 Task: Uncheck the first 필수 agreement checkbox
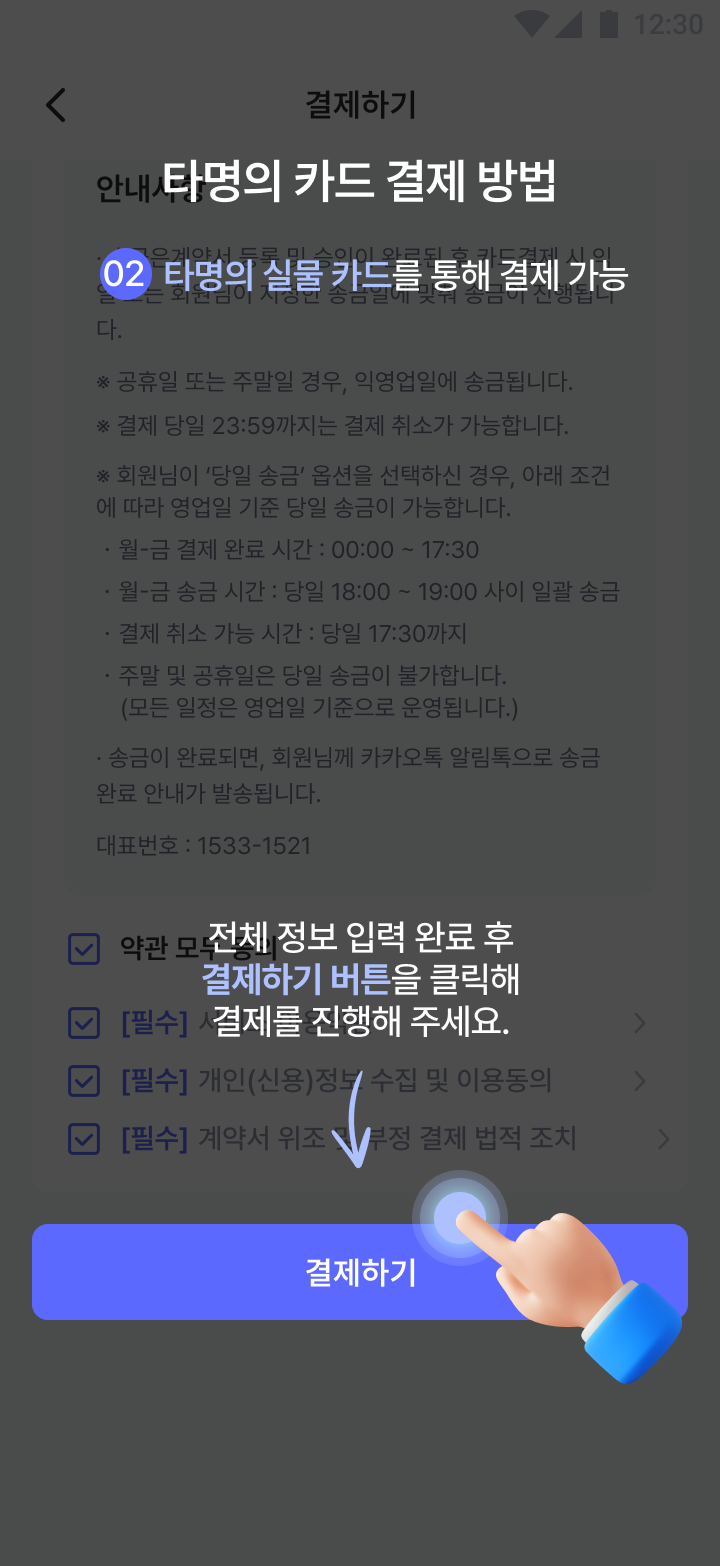click(84, 1023)
